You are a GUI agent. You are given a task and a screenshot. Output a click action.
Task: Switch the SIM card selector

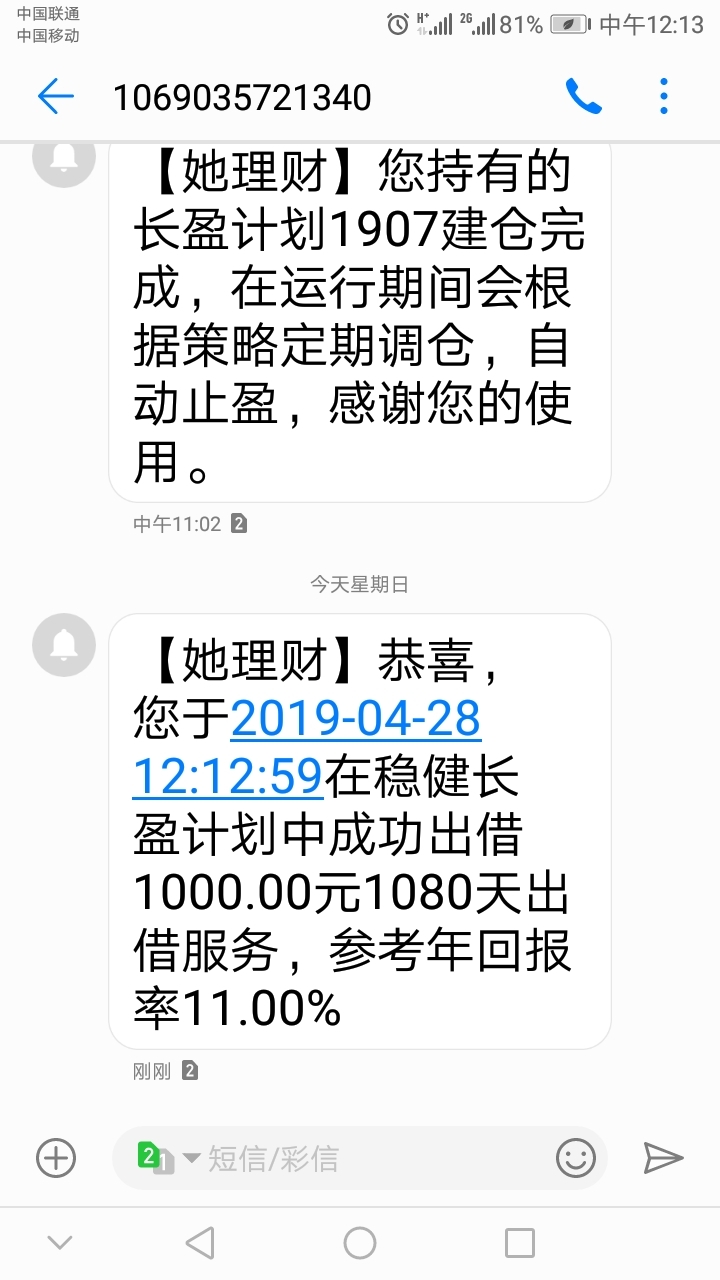[169, 1158]
